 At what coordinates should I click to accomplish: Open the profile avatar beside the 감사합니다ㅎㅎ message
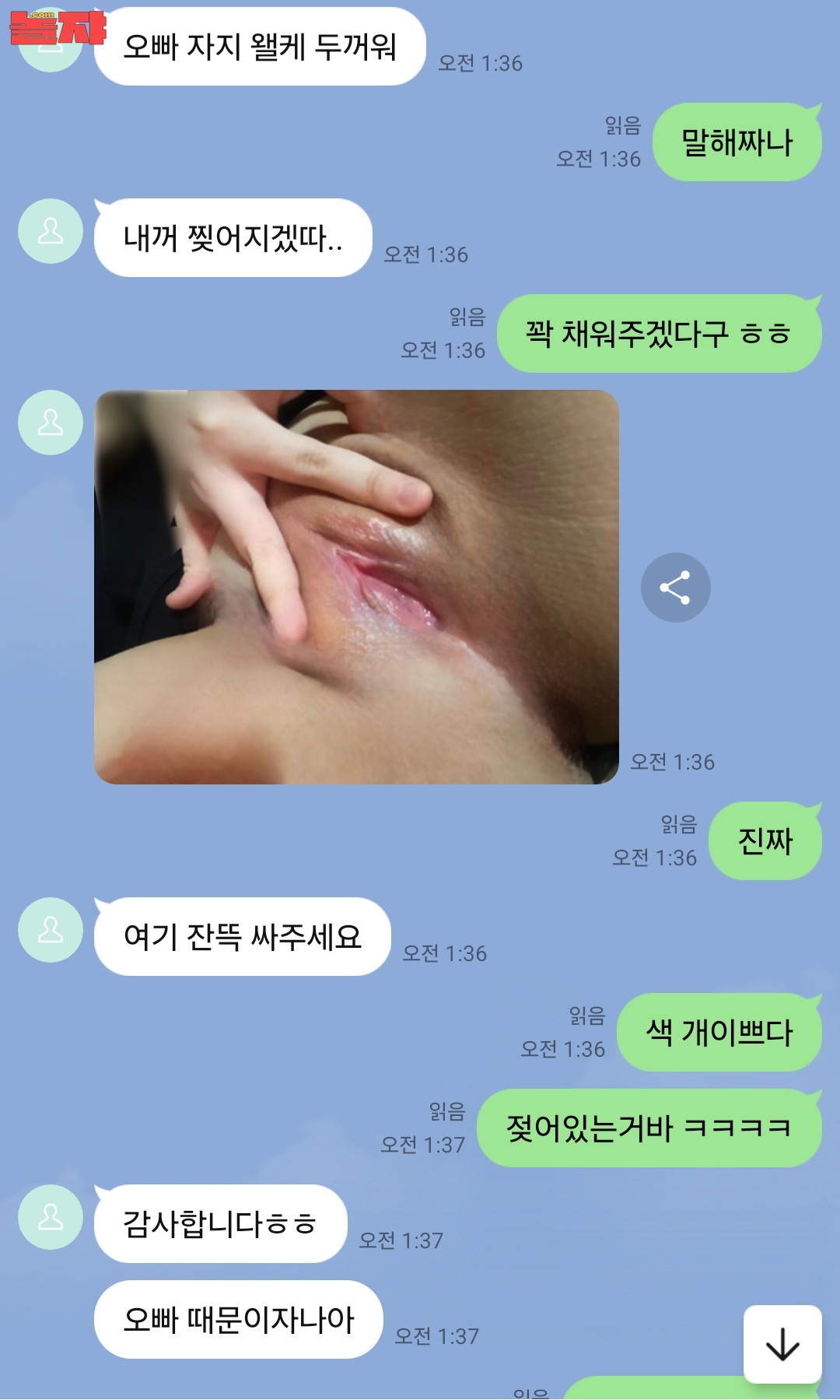[x=51, y=1217]
